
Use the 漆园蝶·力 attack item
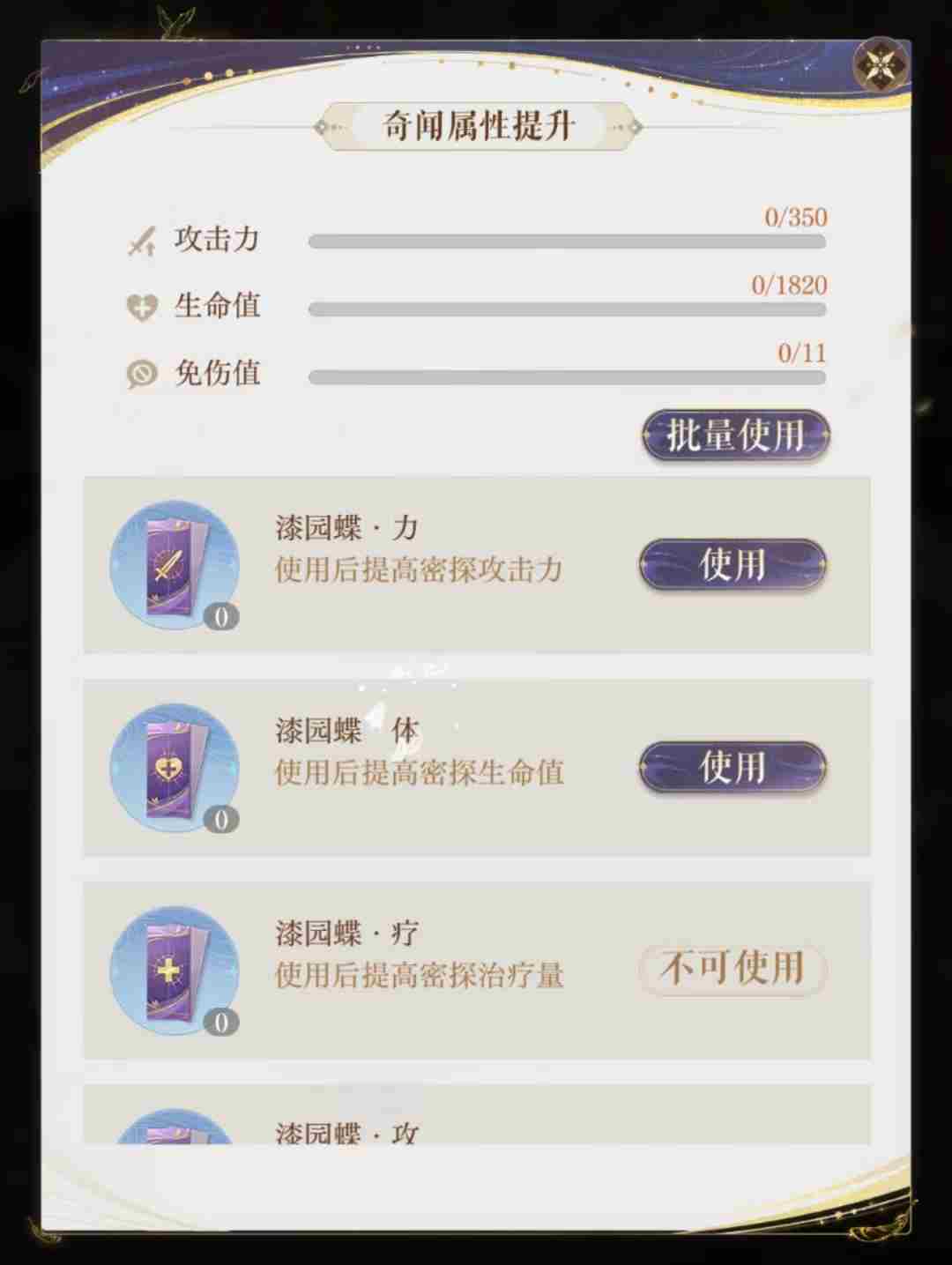coord(733,565)
